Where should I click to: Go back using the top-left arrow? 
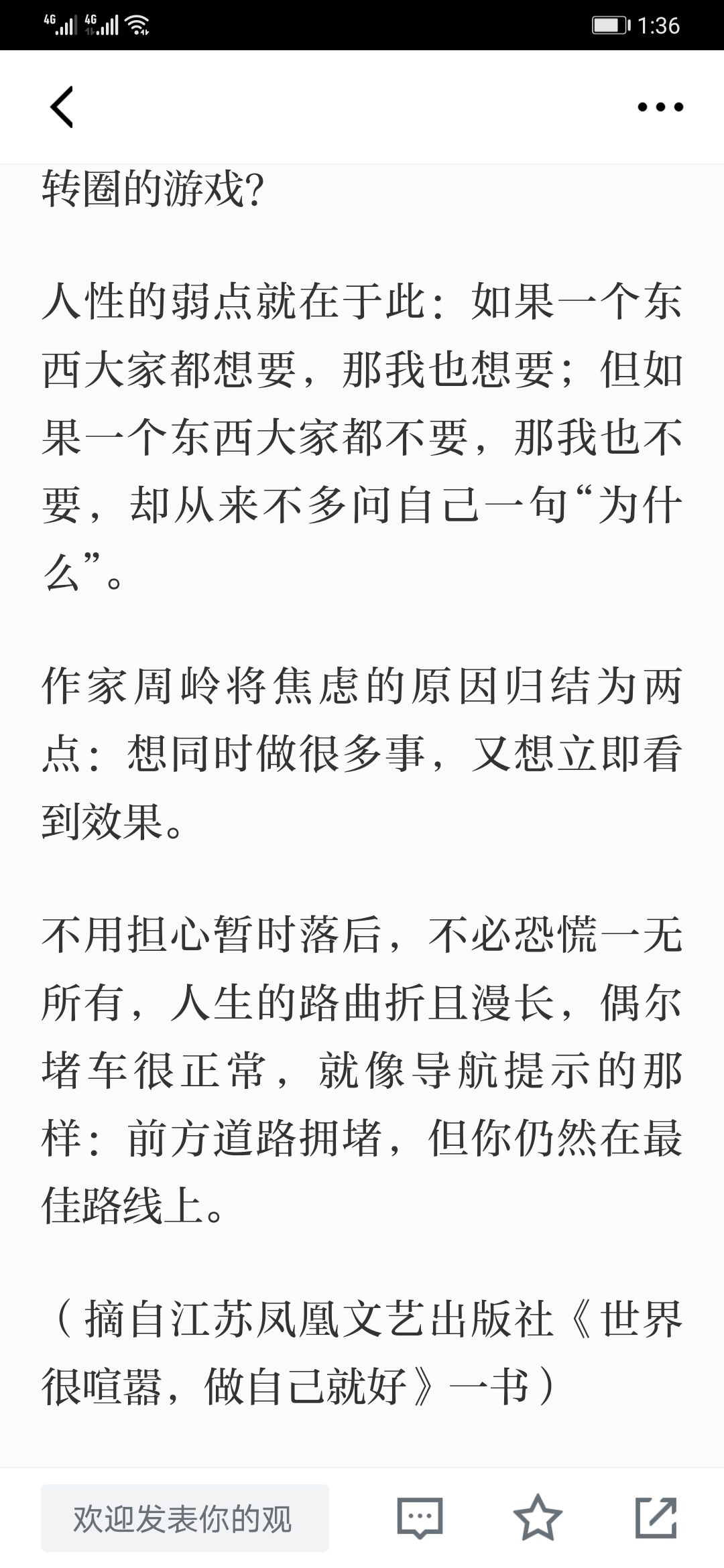62,107
